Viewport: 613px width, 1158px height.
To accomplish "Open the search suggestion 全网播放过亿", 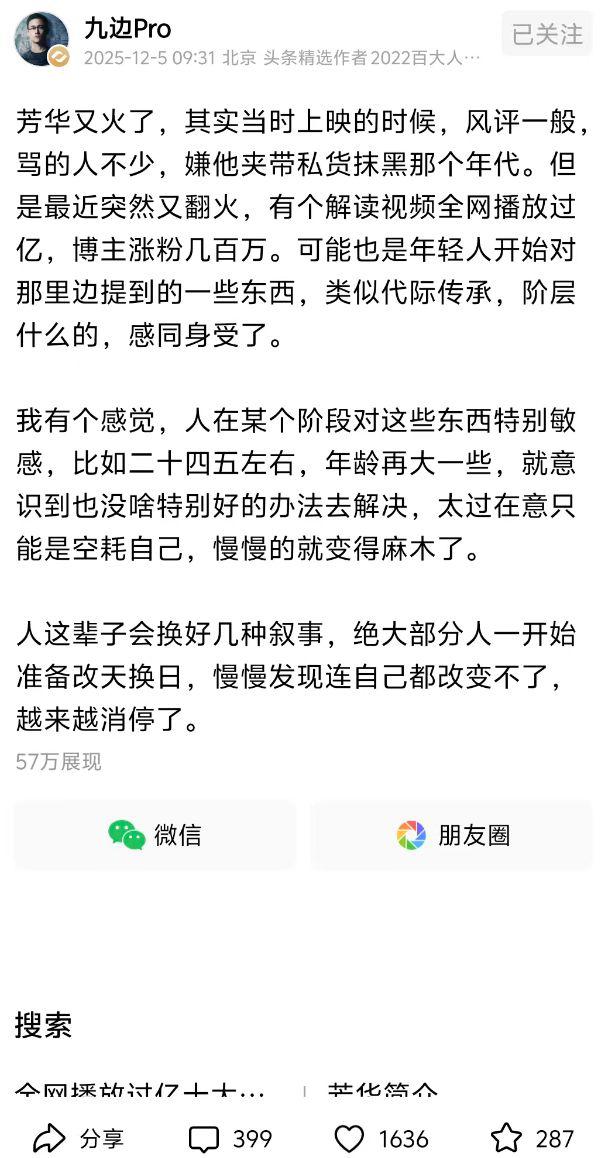I will click(x=140, y=1092).
